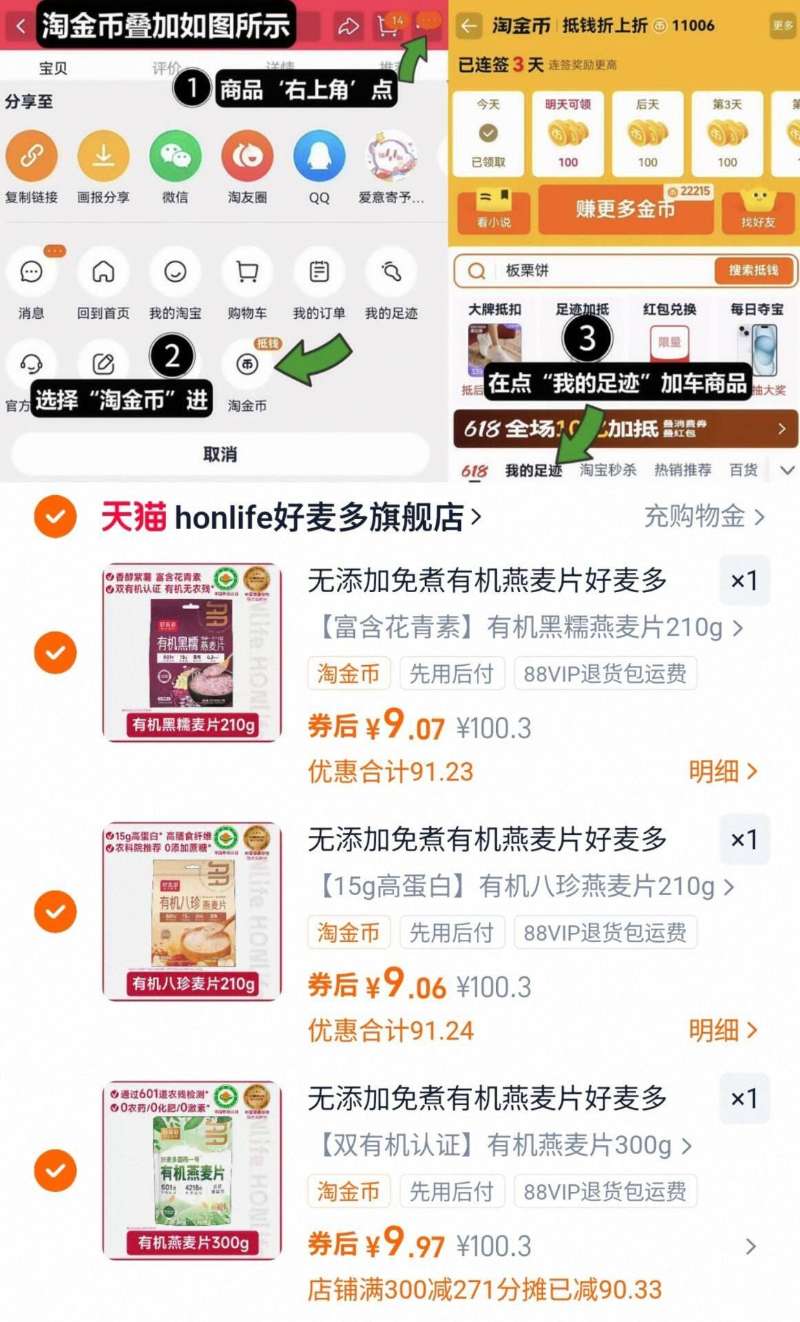Tap the 板栗饼 search input field
This screenshot has height=1322, width=800.
pyautogui.click(x=560, y=271)
